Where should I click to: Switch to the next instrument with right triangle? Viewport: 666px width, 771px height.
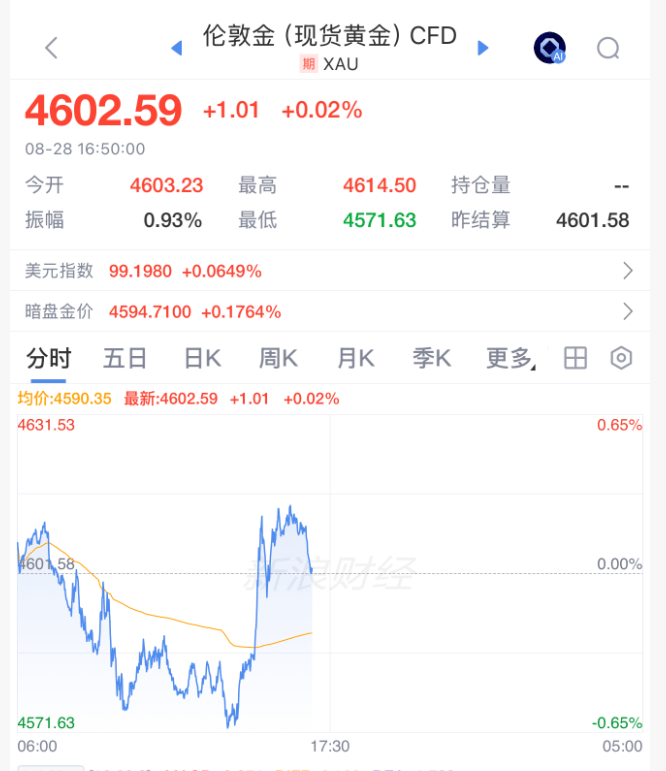coord(483,48)
